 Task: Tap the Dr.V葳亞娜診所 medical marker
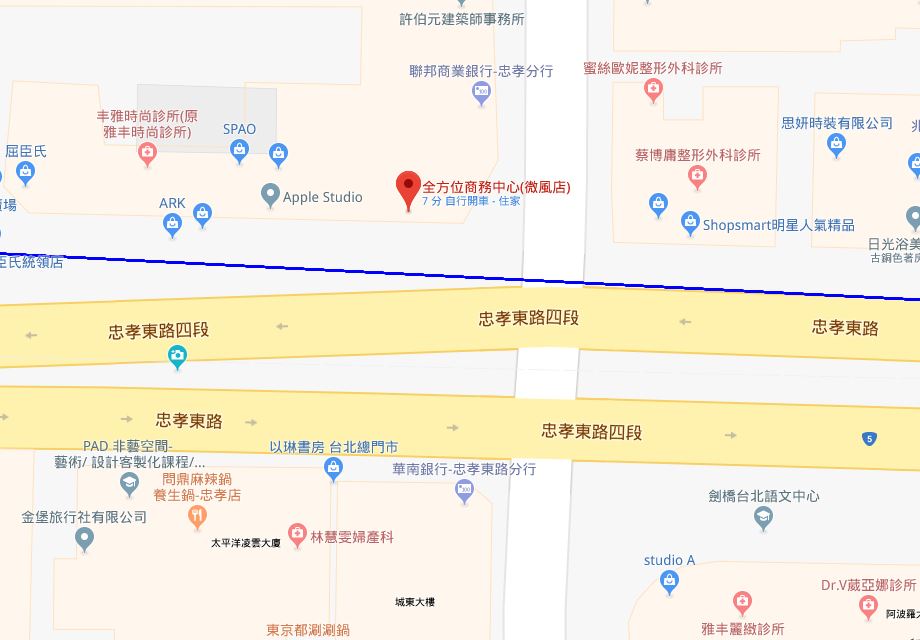[x=868, y=608]
